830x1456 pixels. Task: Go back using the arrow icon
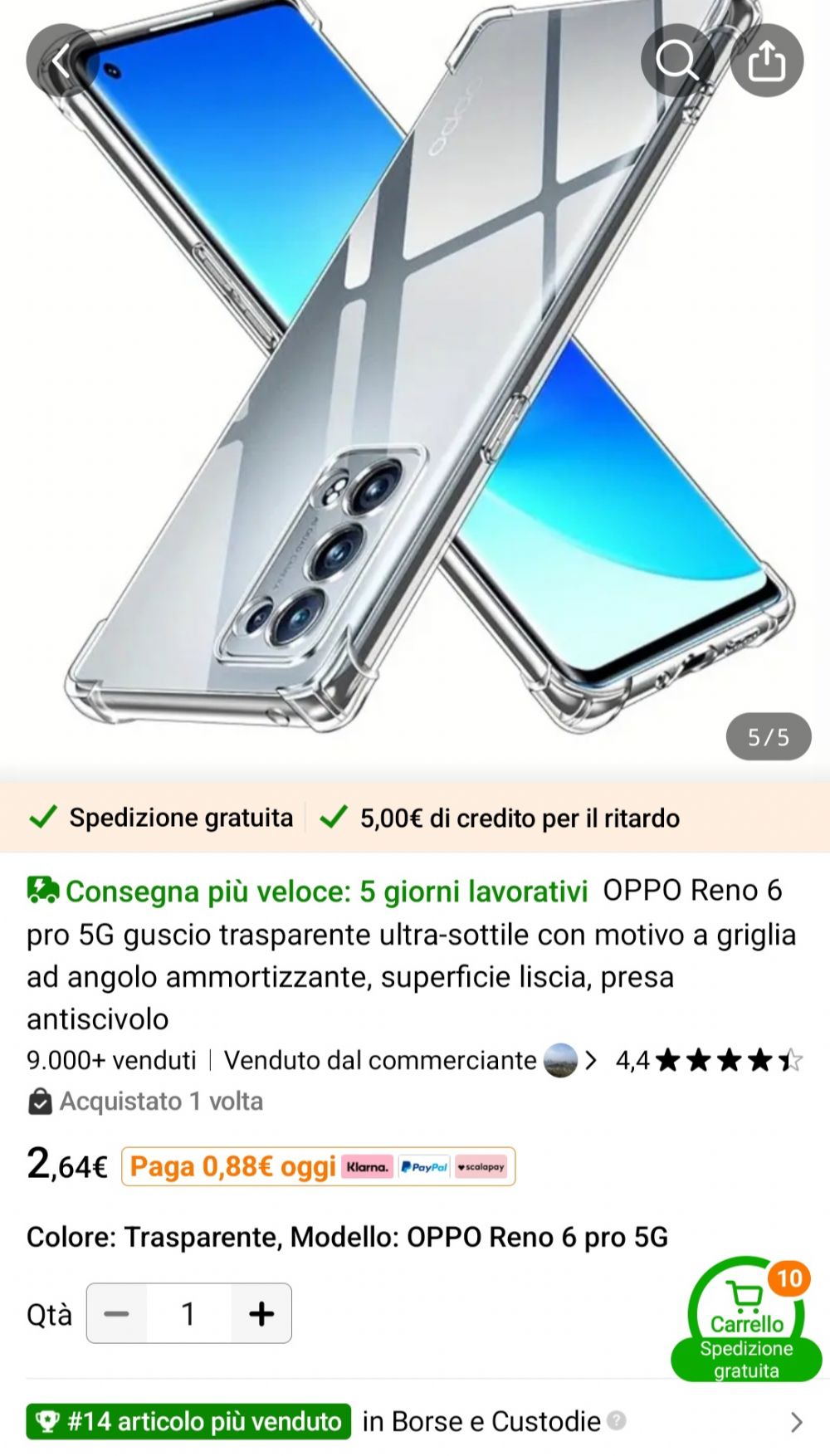pyautogui.click(x=62, y=60)
